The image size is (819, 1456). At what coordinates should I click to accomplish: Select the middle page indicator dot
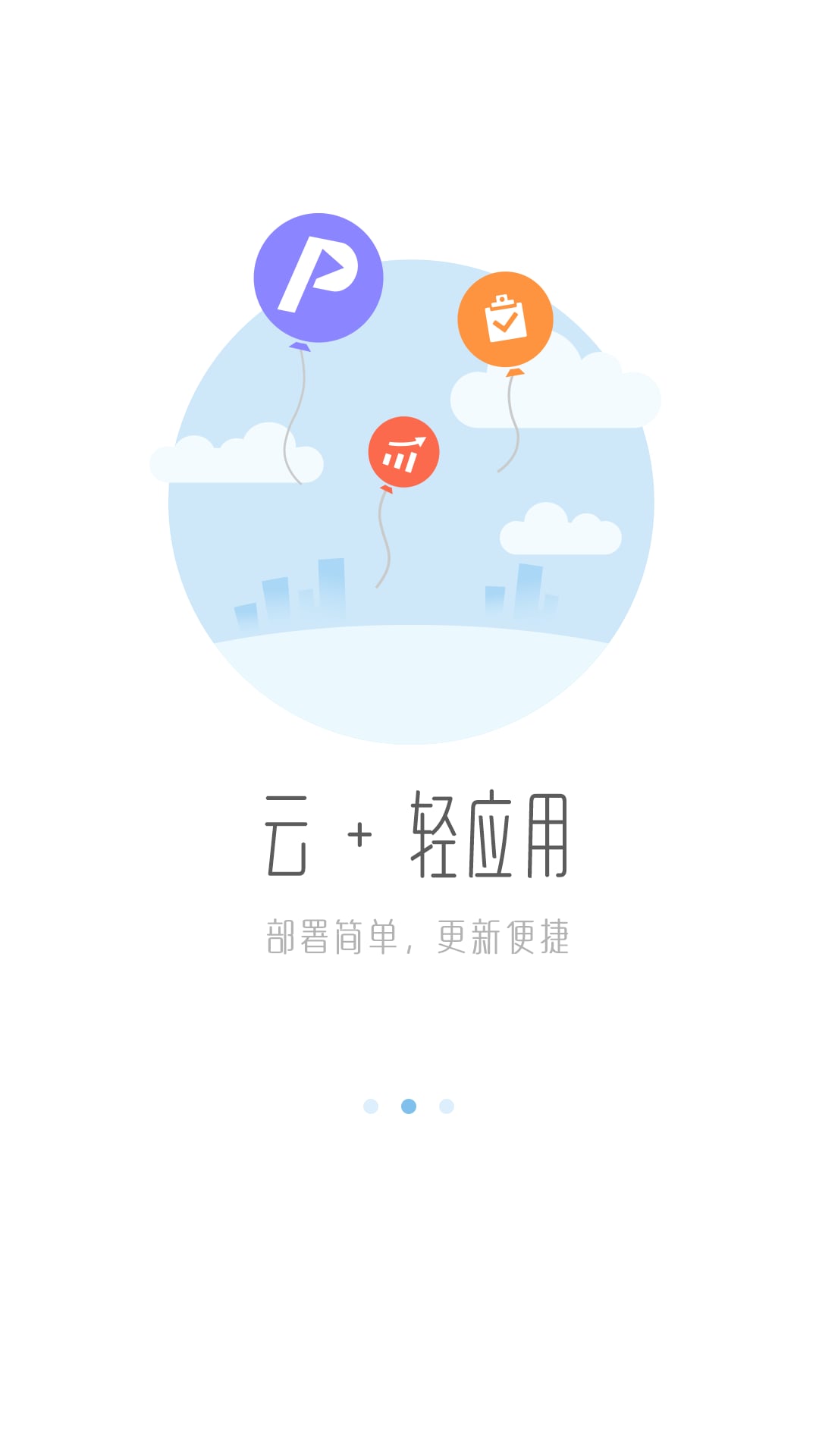pos(409,1106)
